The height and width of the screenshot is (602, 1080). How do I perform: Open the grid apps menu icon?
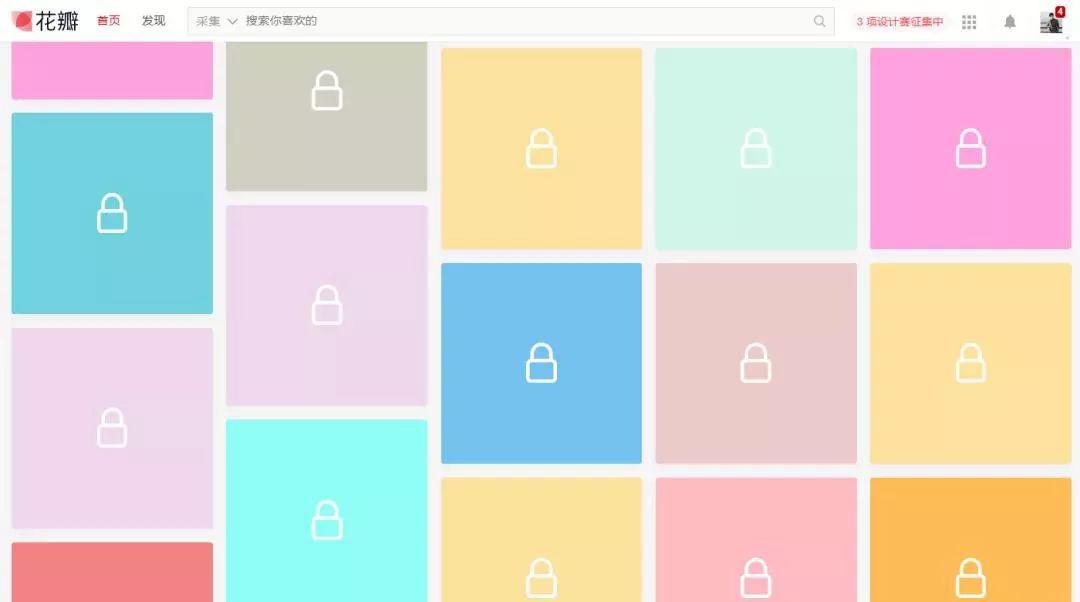click(x=969, y=22)
